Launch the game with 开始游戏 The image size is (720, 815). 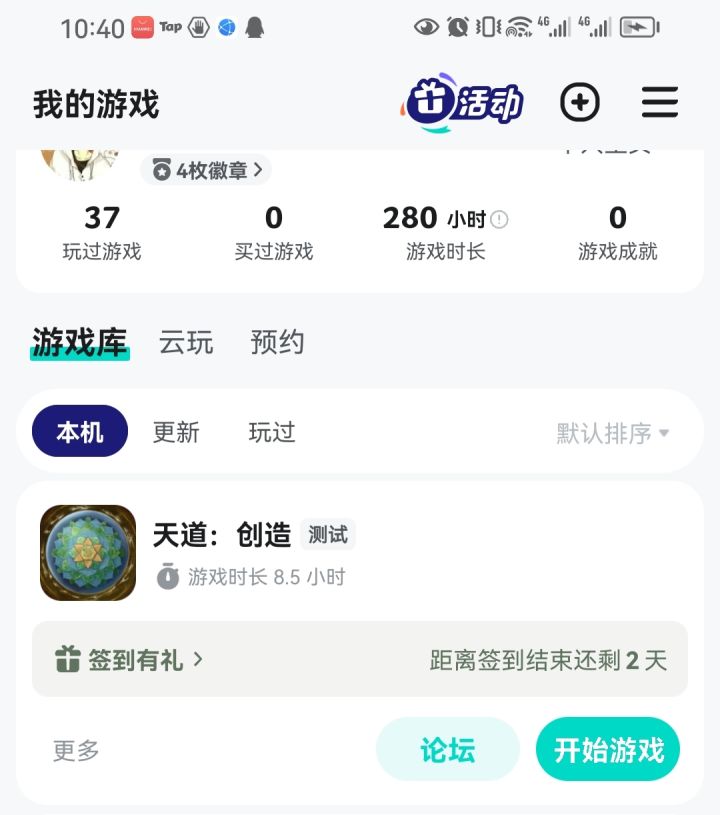(x=608, y=750)
